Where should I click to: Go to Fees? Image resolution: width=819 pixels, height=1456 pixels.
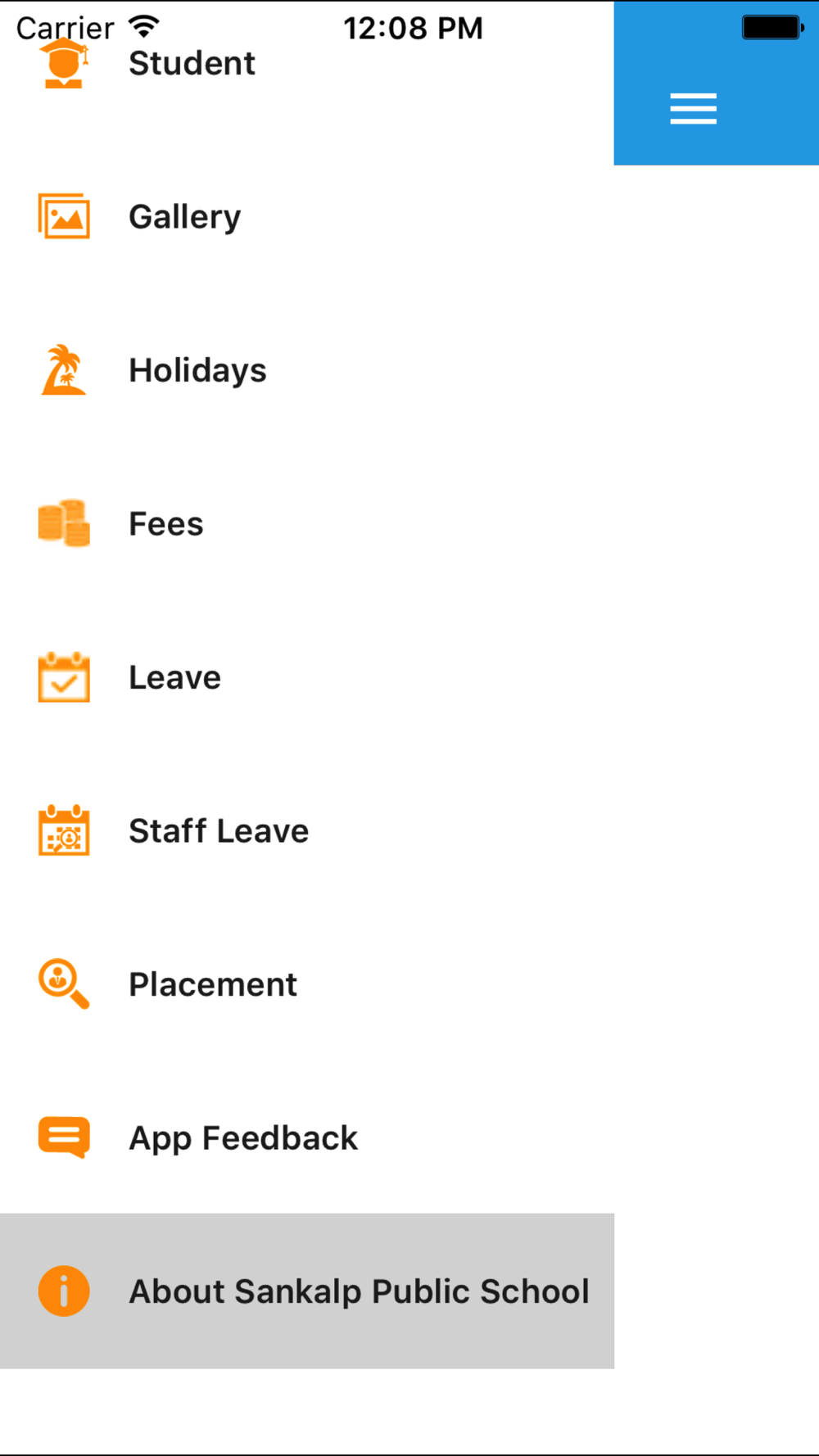[307, 524]
